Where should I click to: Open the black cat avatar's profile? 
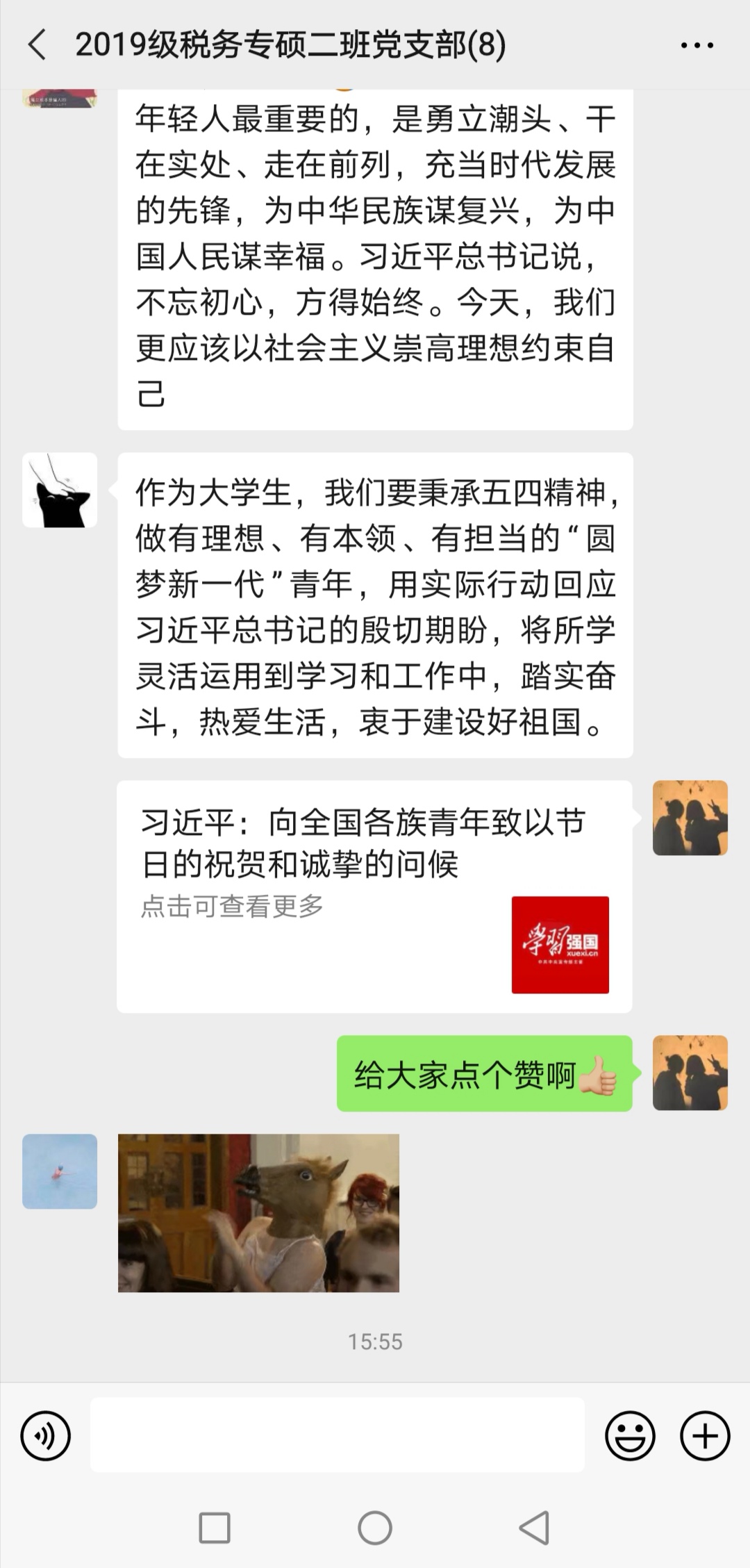(60, 490)
